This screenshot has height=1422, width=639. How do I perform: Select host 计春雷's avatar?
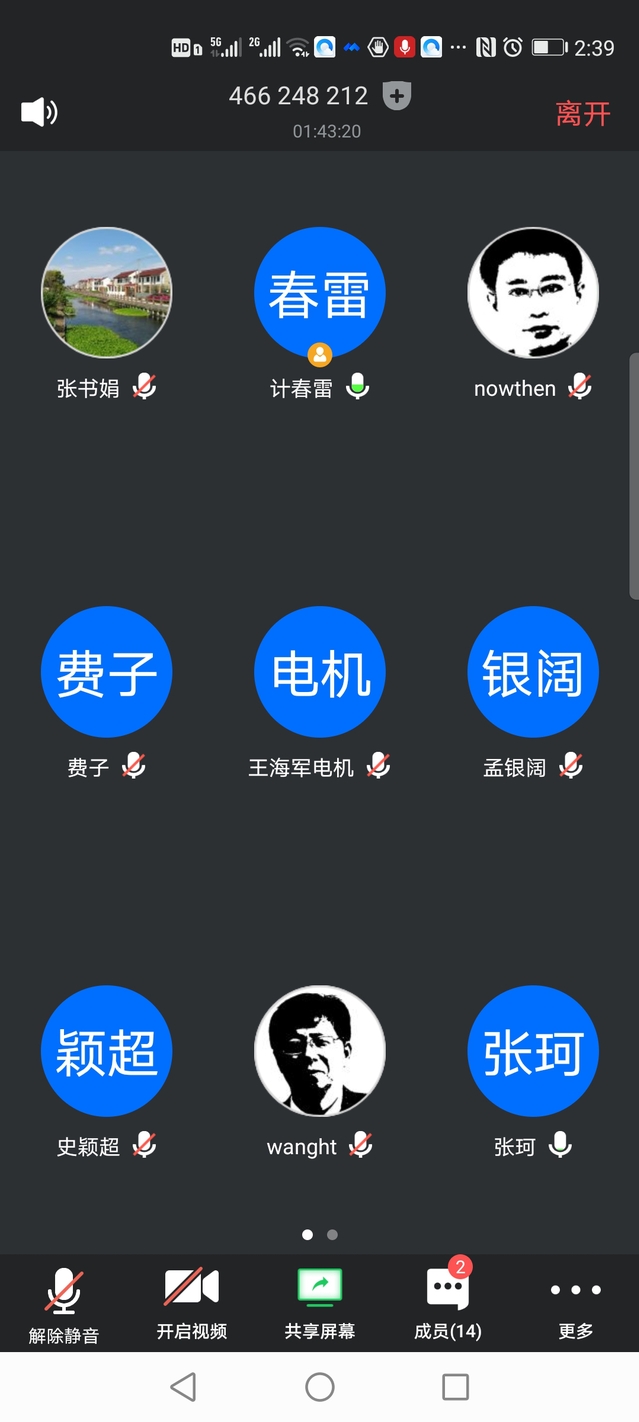pos(319,293)
